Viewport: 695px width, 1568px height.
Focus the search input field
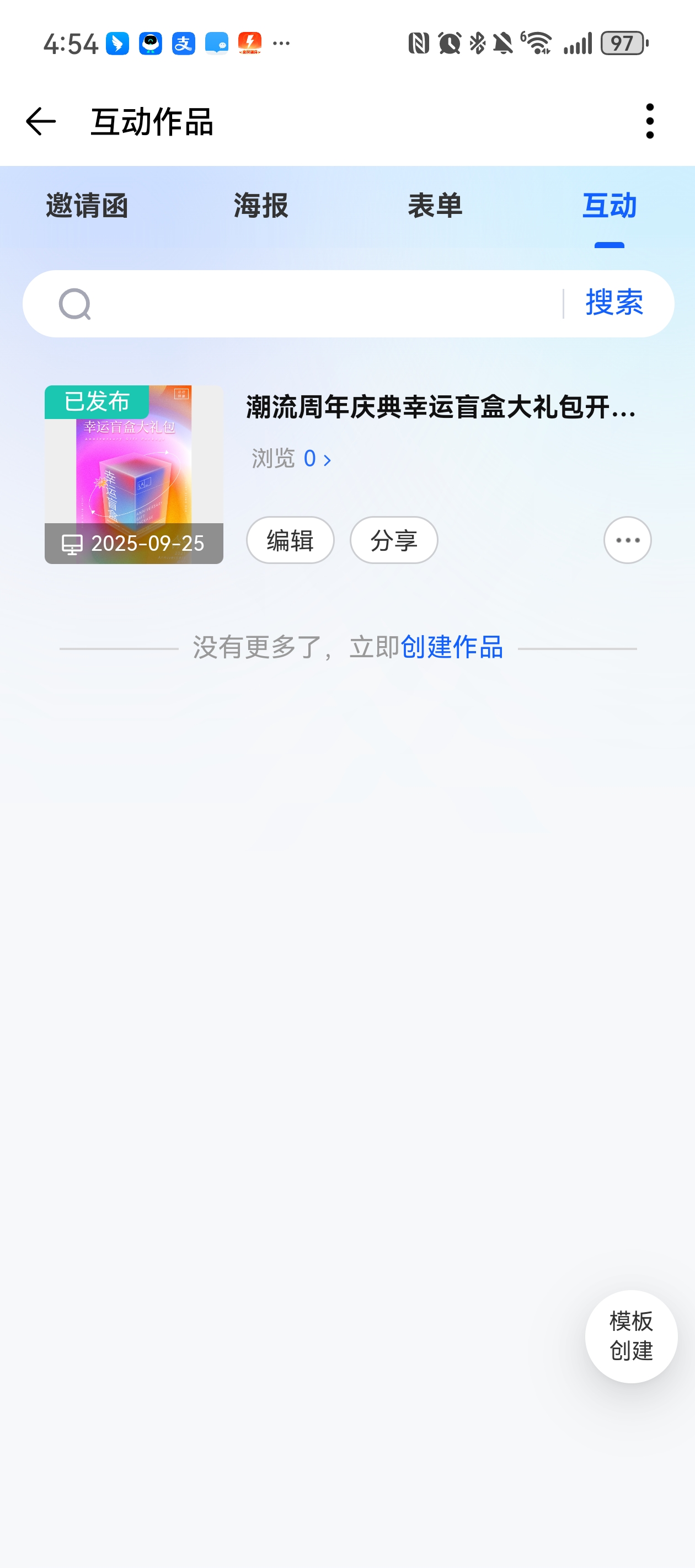[x=323, y=304]
